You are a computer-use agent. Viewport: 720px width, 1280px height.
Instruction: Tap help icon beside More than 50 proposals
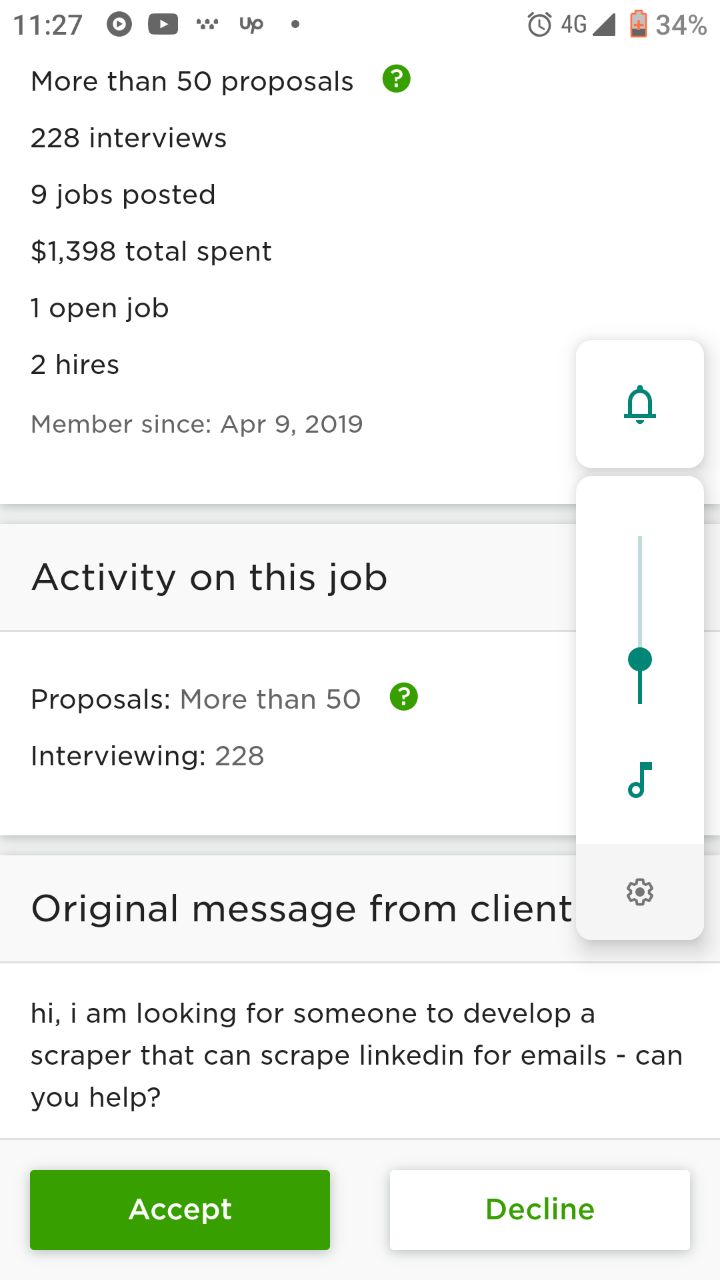397,79
